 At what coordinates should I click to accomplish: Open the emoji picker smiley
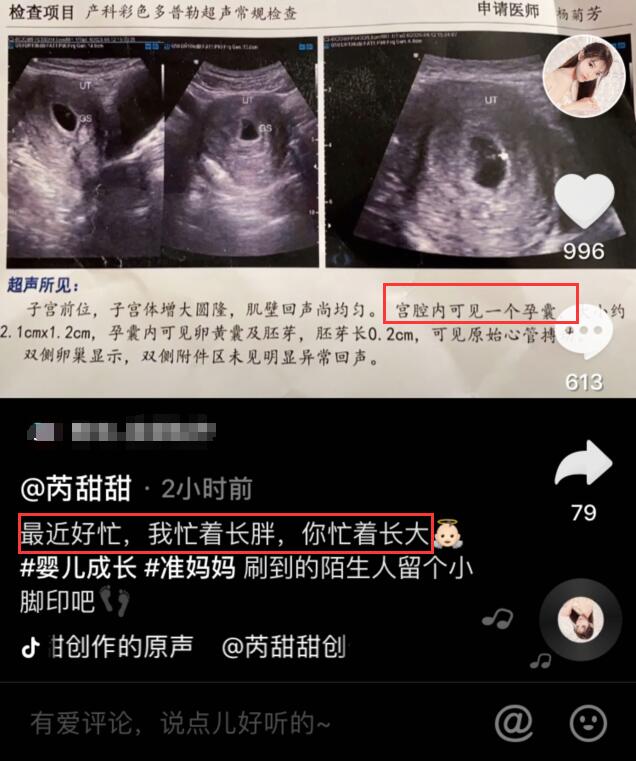[588, 722]
